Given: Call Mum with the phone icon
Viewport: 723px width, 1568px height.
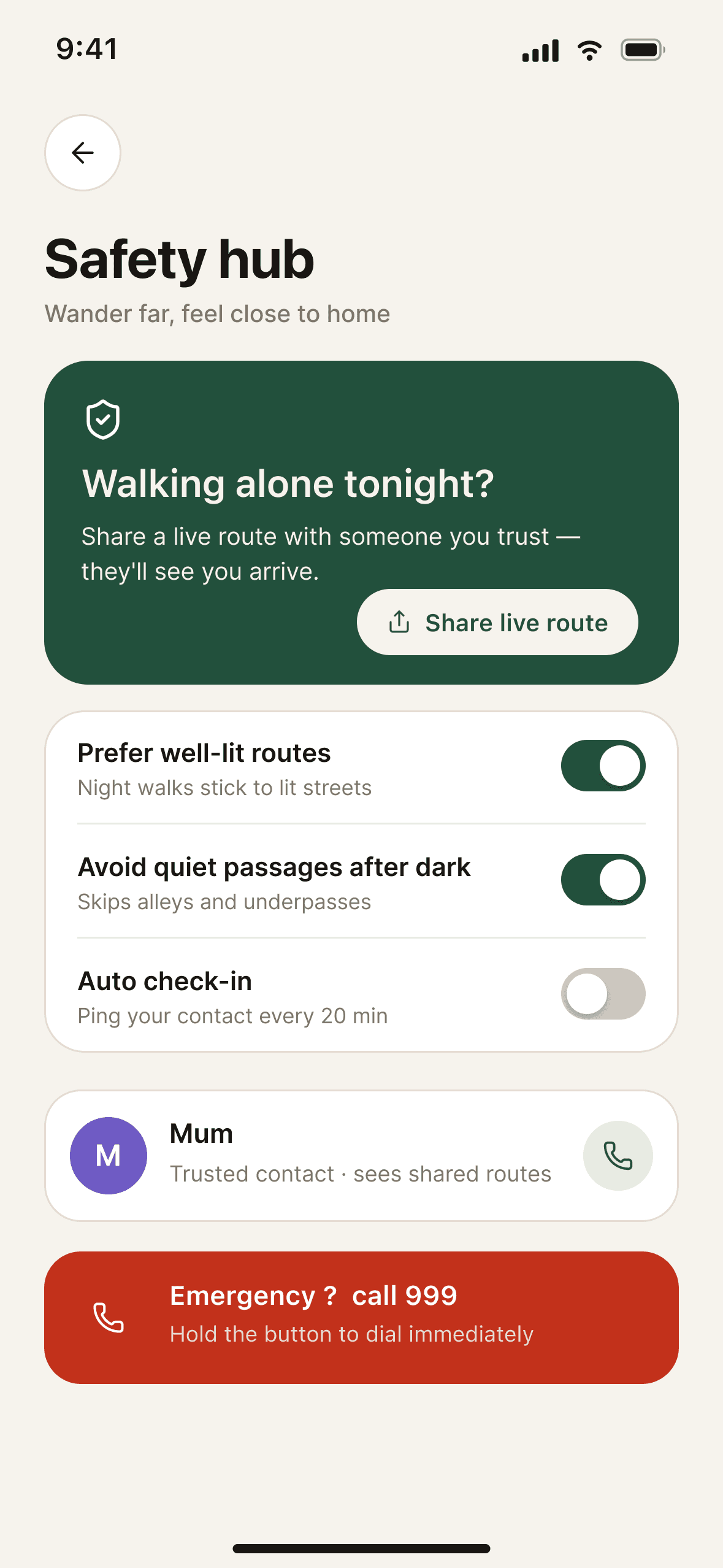Looking at the screenshot, I should coord(618,1156).
